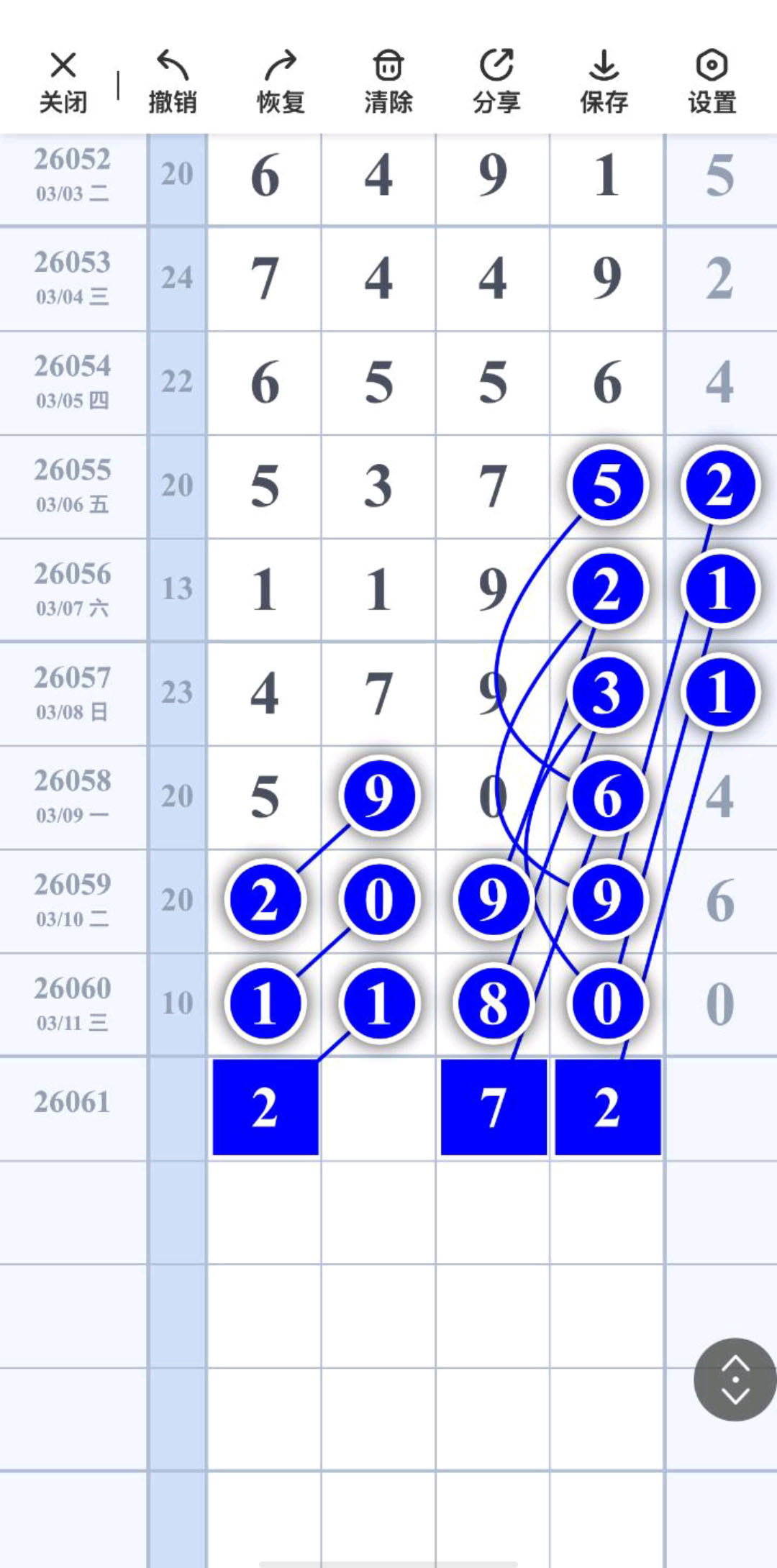Tap the circled 8 in row 26060
This screenshot has width=777, height=1568.
click(x=494, y=1003)
